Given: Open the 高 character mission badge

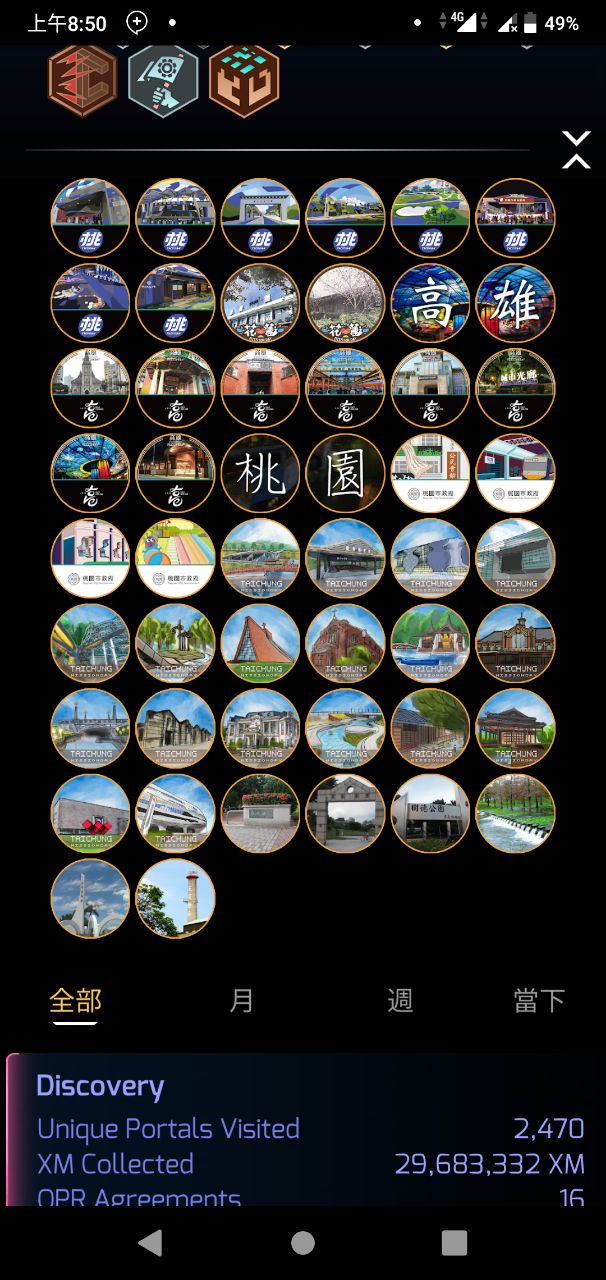Looking at the screenshot, I should [x=430, y=303].
